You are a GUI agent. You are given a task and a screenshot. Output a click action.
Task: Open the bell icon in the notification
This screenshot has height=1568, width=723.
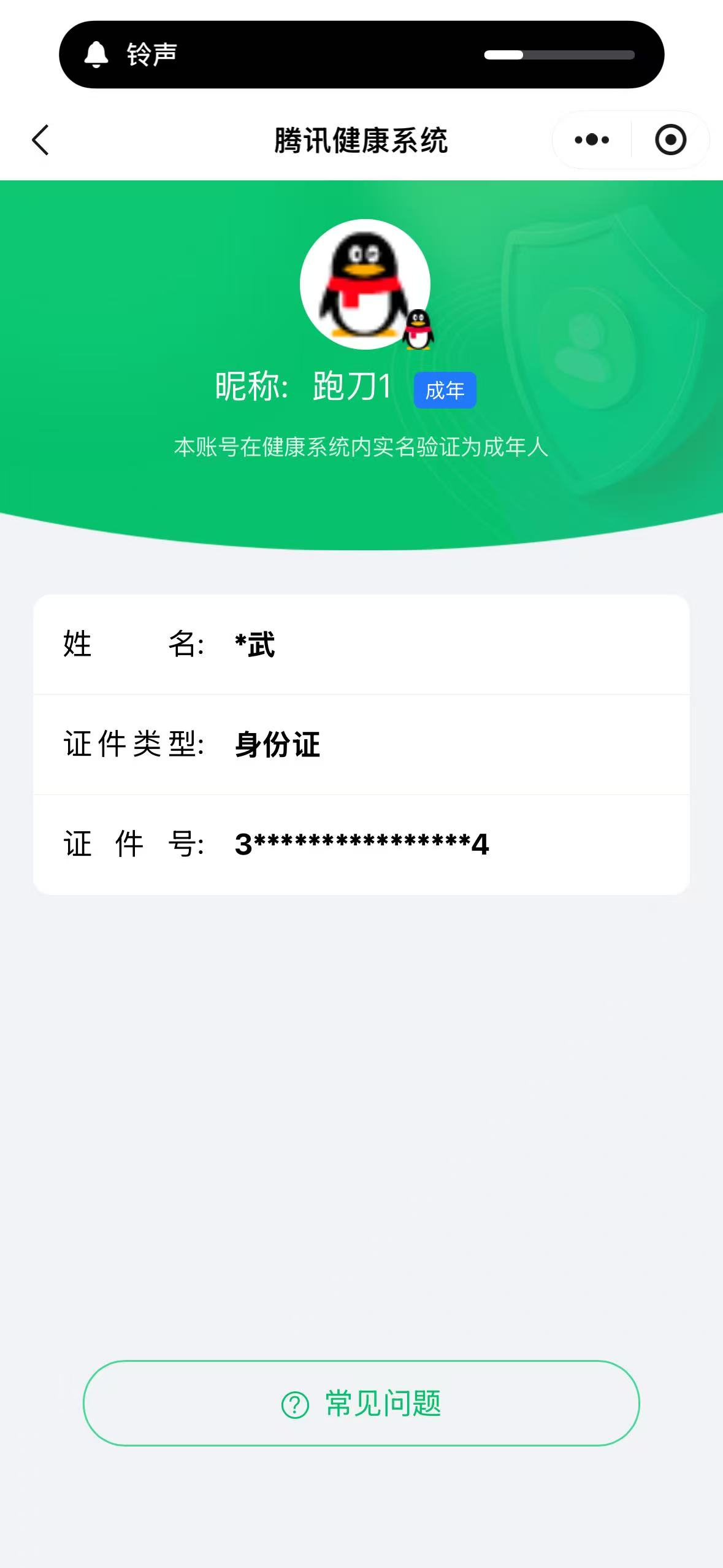[x=96, y=54]
